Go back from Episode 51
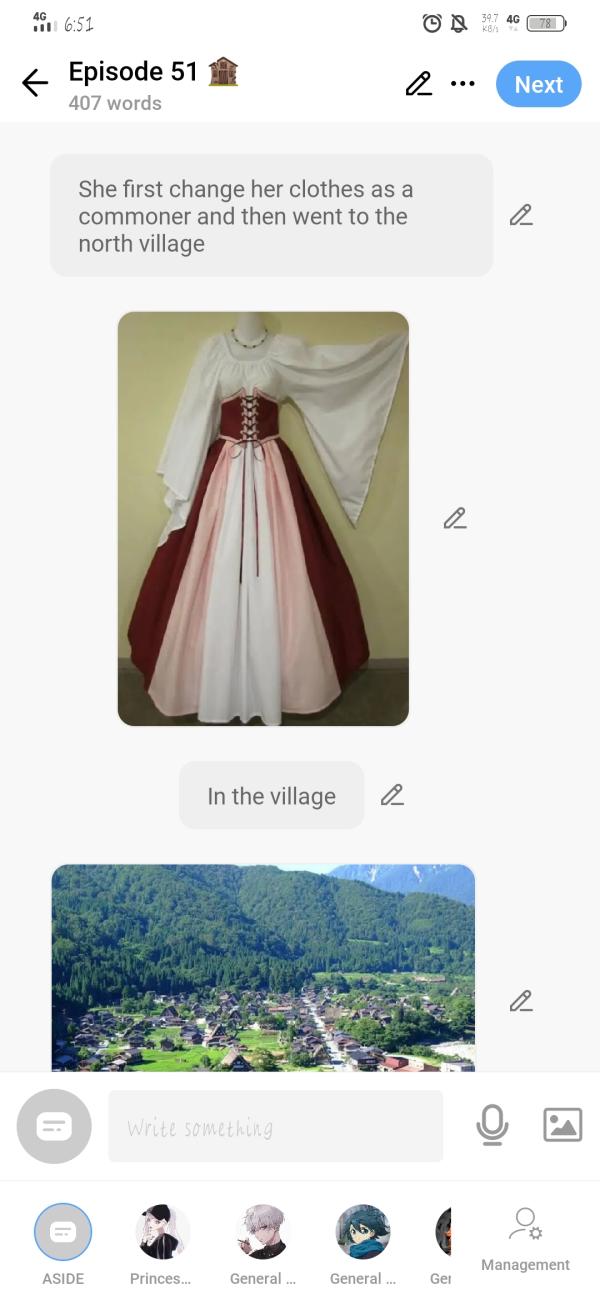The width and height of the screenshot is (600, 1300). (35, 84)
